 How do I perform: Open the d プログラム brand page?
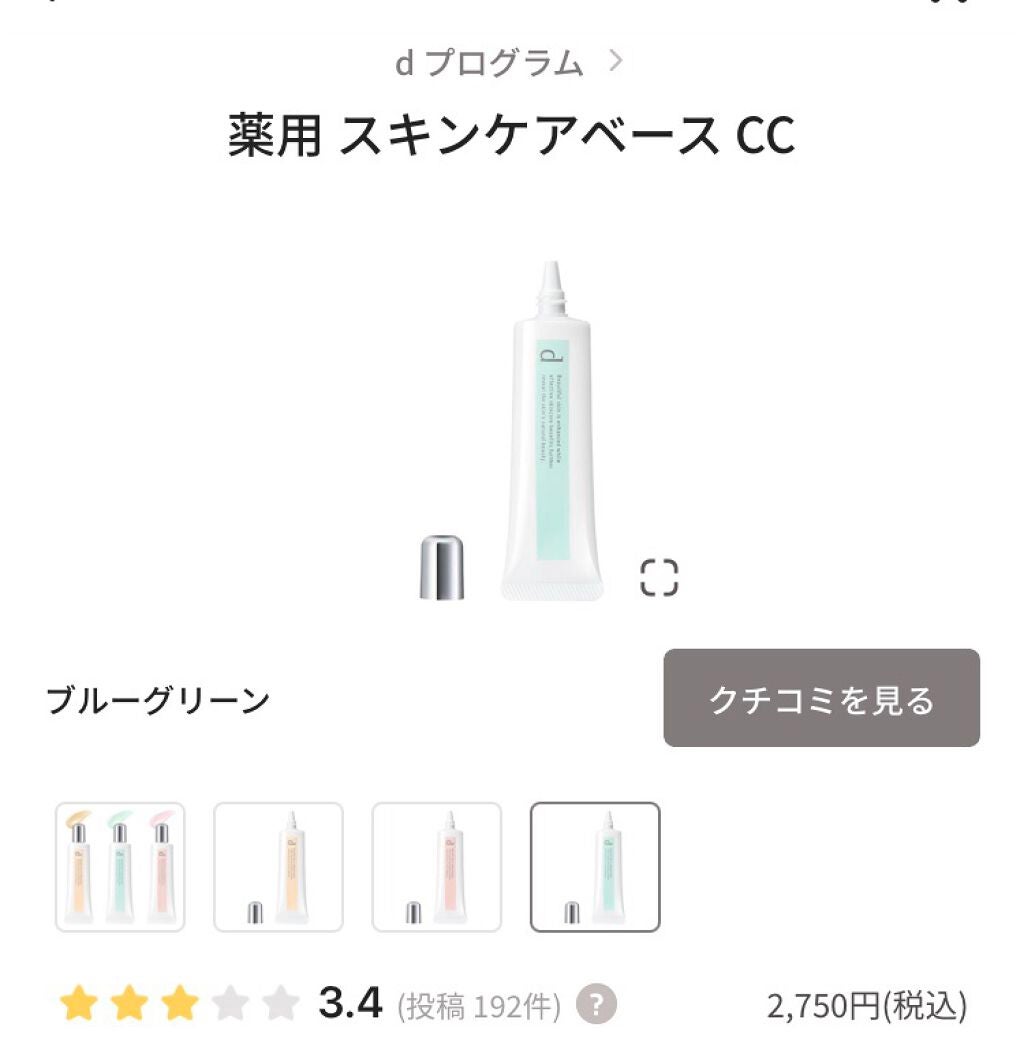(489, 62)
